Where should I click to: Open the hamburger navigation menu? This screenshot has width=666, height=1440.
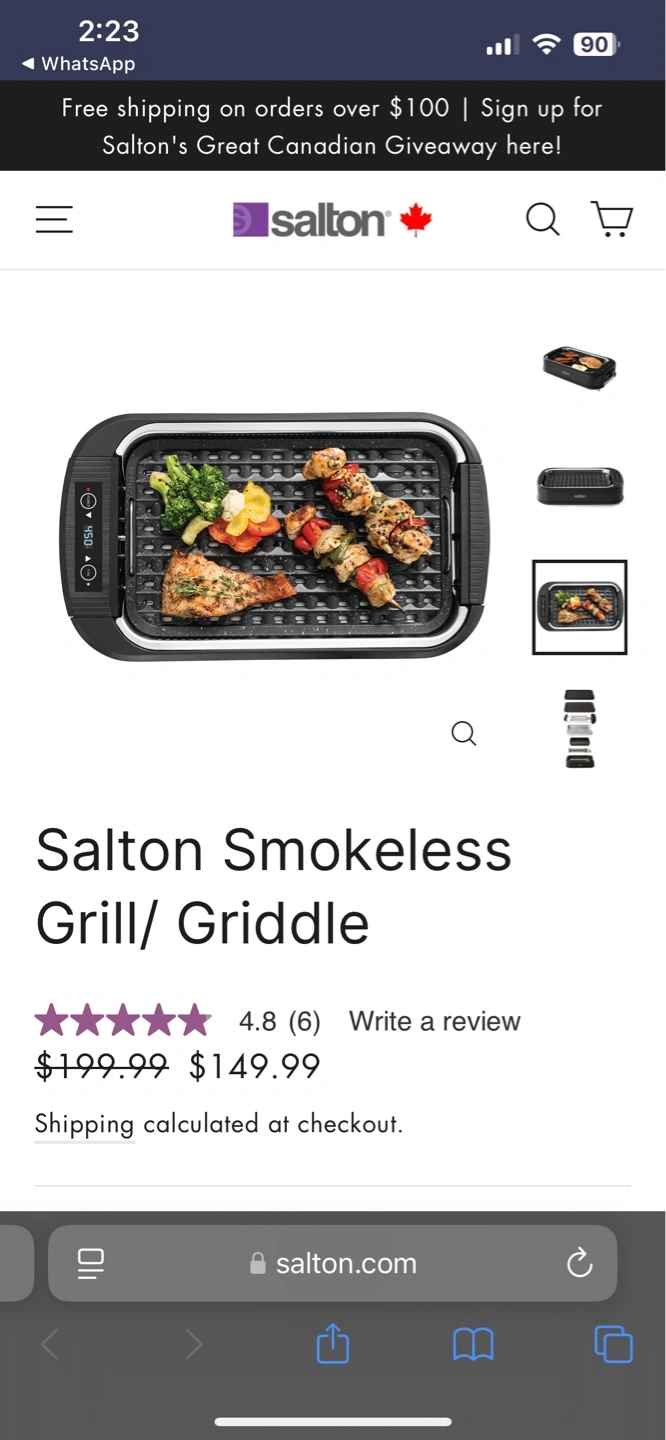[54, 219]
